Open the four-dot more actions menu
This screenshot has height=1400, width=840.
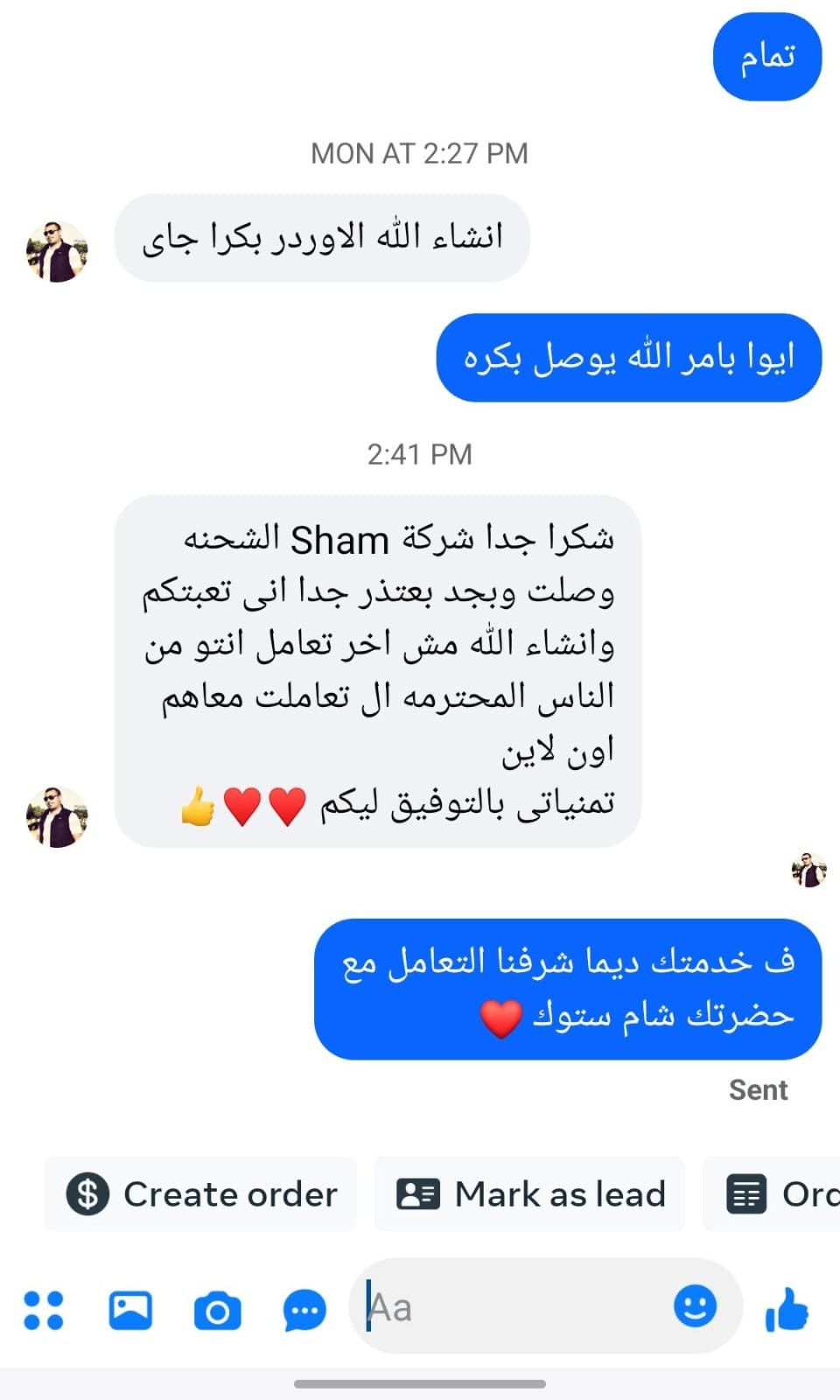[44, 1310]
